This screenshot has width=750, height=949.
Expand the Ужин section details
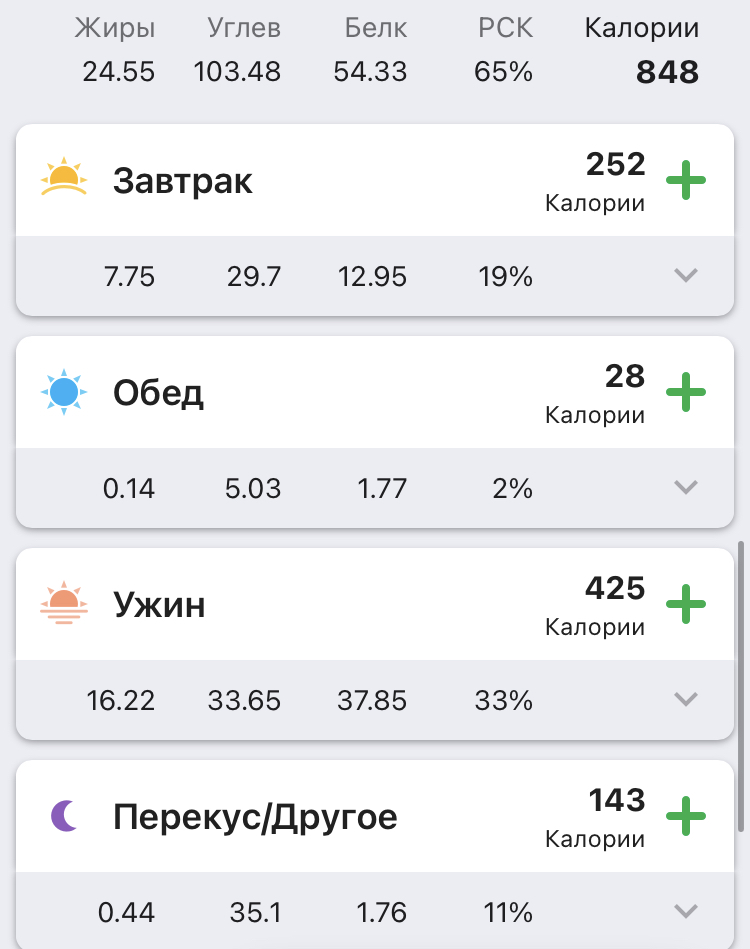point(686,700)
